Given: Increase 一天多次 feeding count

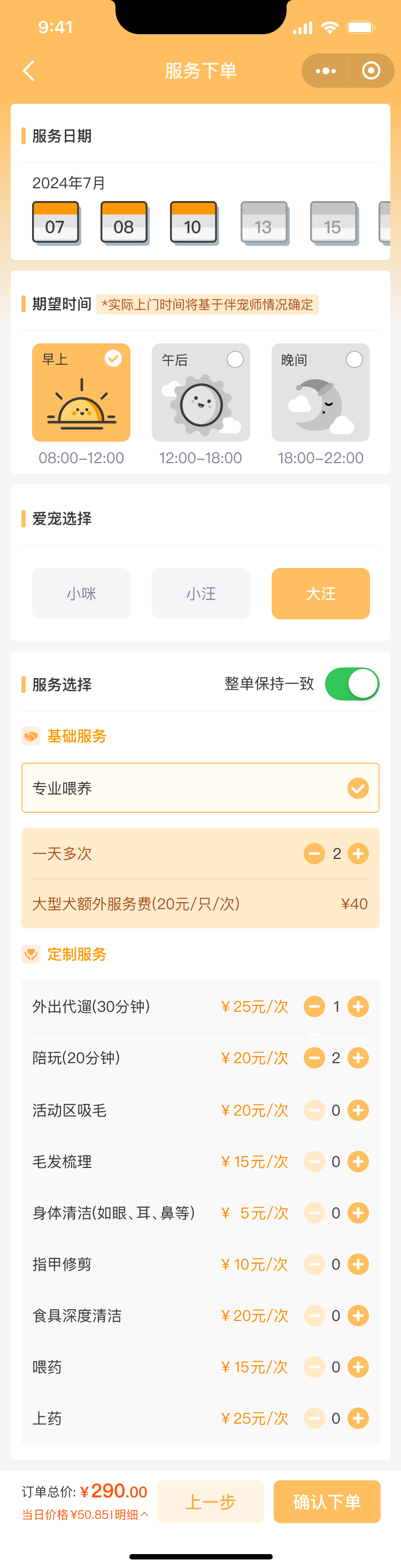Looking at the screenshot, I should click(x=358, y=854).
